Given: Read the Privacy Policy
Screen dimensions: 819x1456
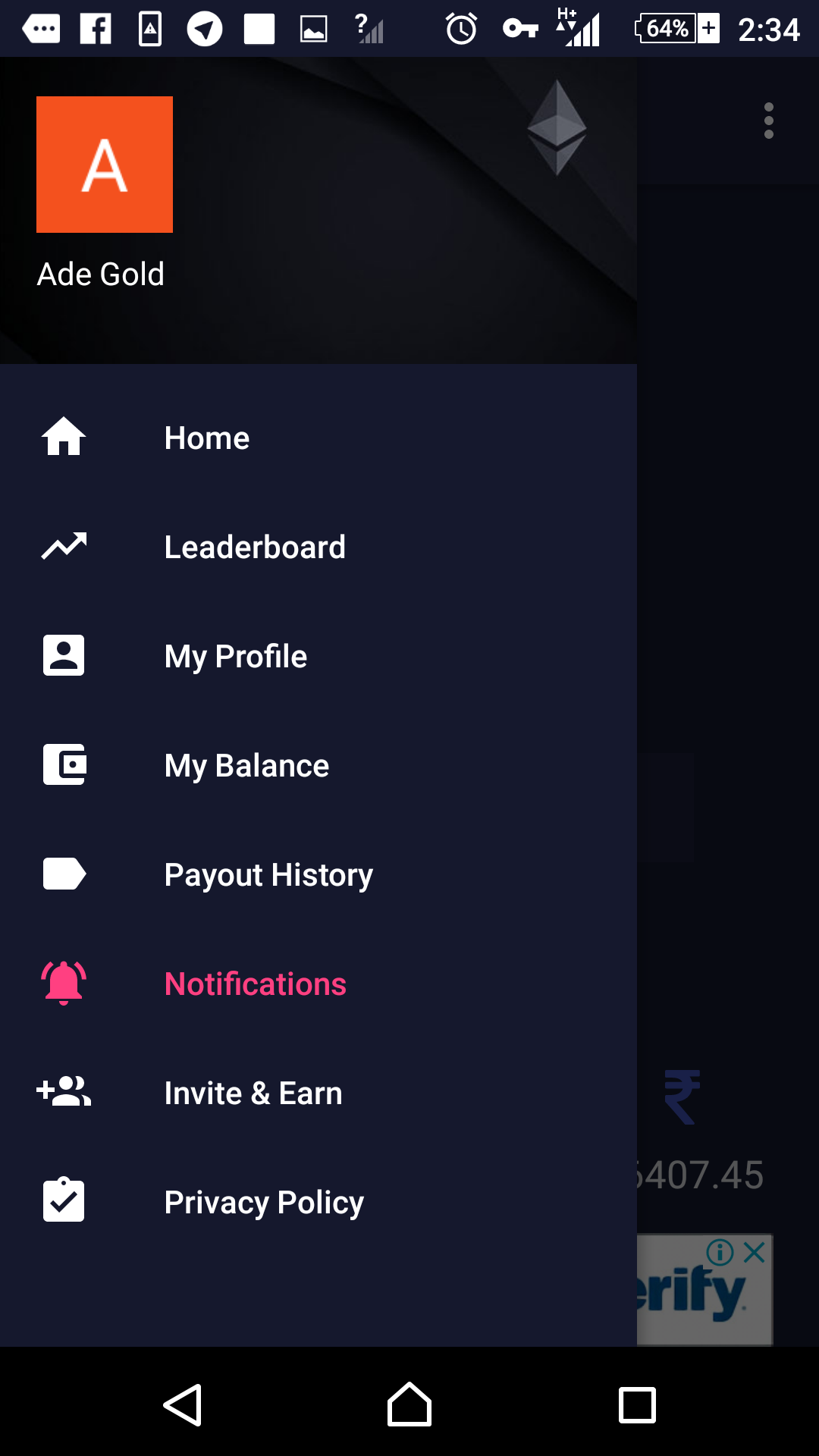Looking at the screenshot, I should (318, 1202).
